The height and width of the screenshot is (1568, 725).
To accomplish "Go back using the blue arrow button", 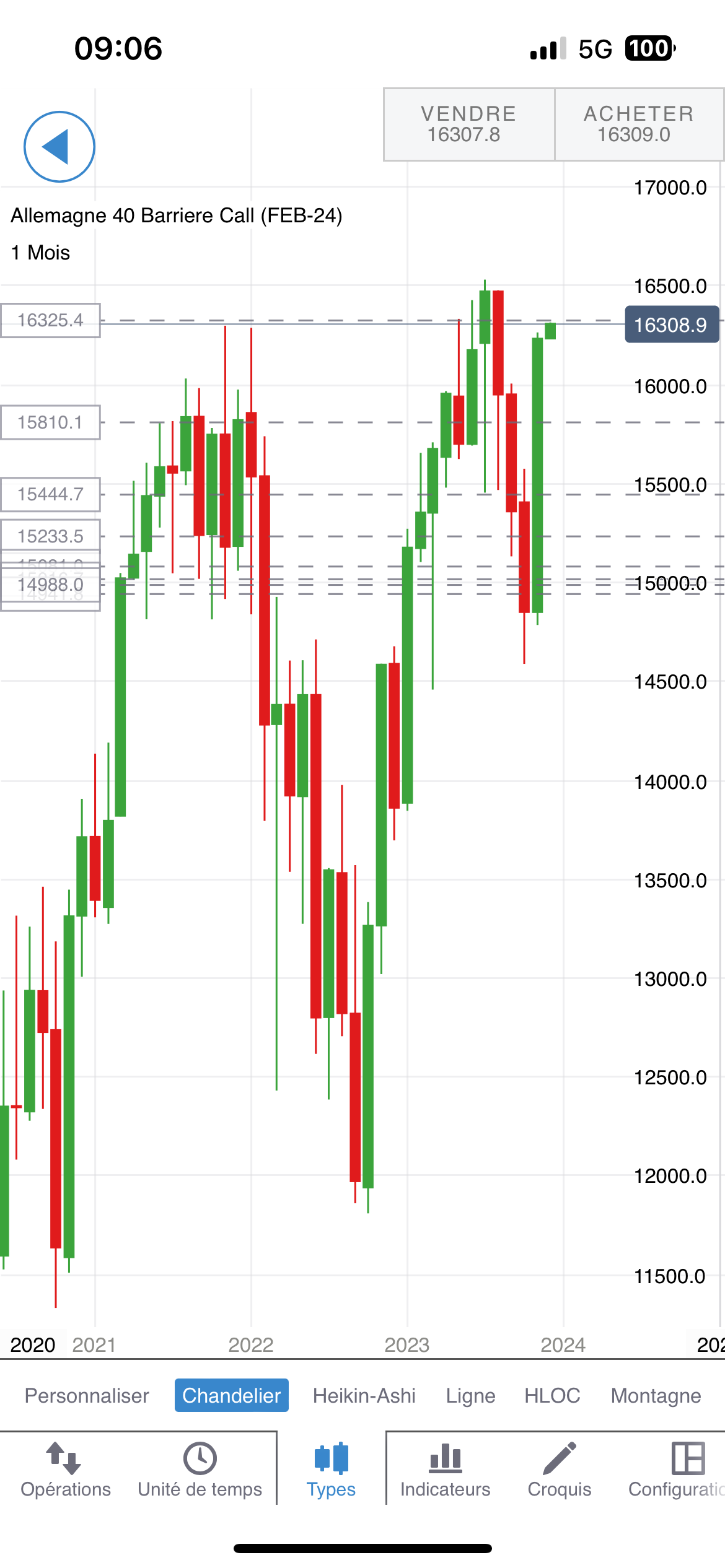I will [x=59, y=147].
